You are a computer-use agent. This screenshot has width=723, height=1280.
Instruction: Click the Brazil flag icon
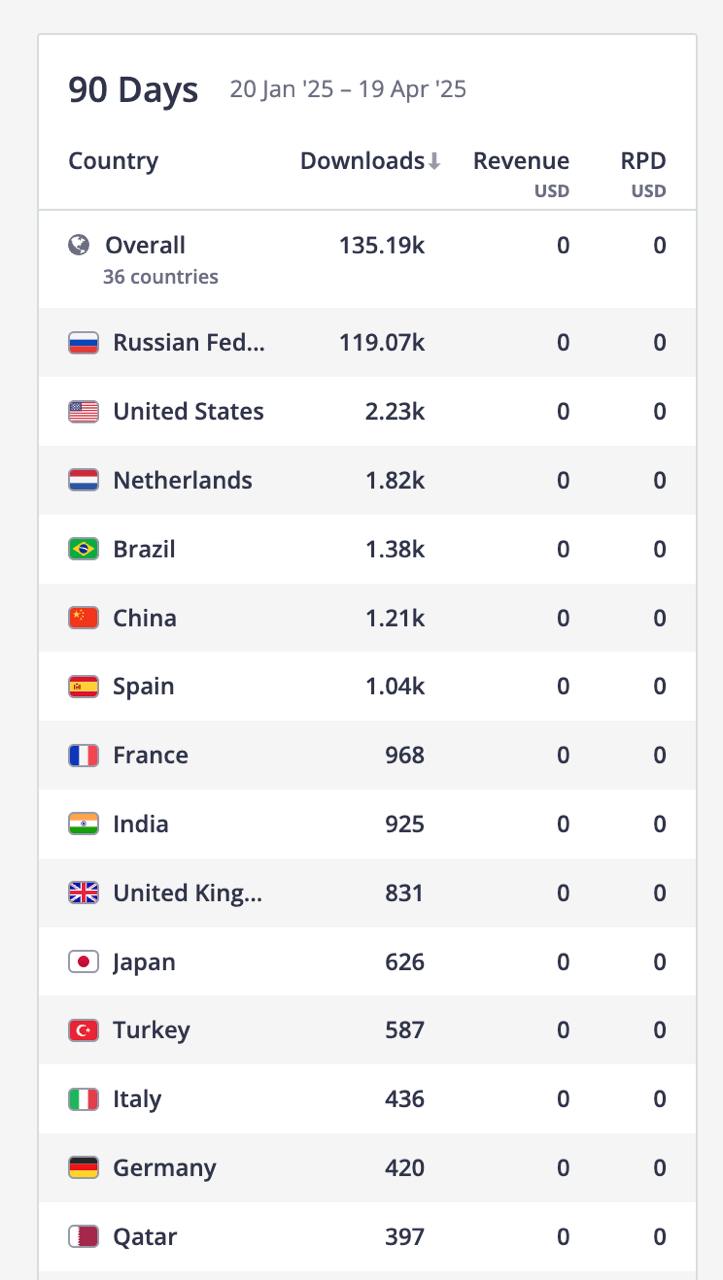pyautogui.click(x=85, y=549)
